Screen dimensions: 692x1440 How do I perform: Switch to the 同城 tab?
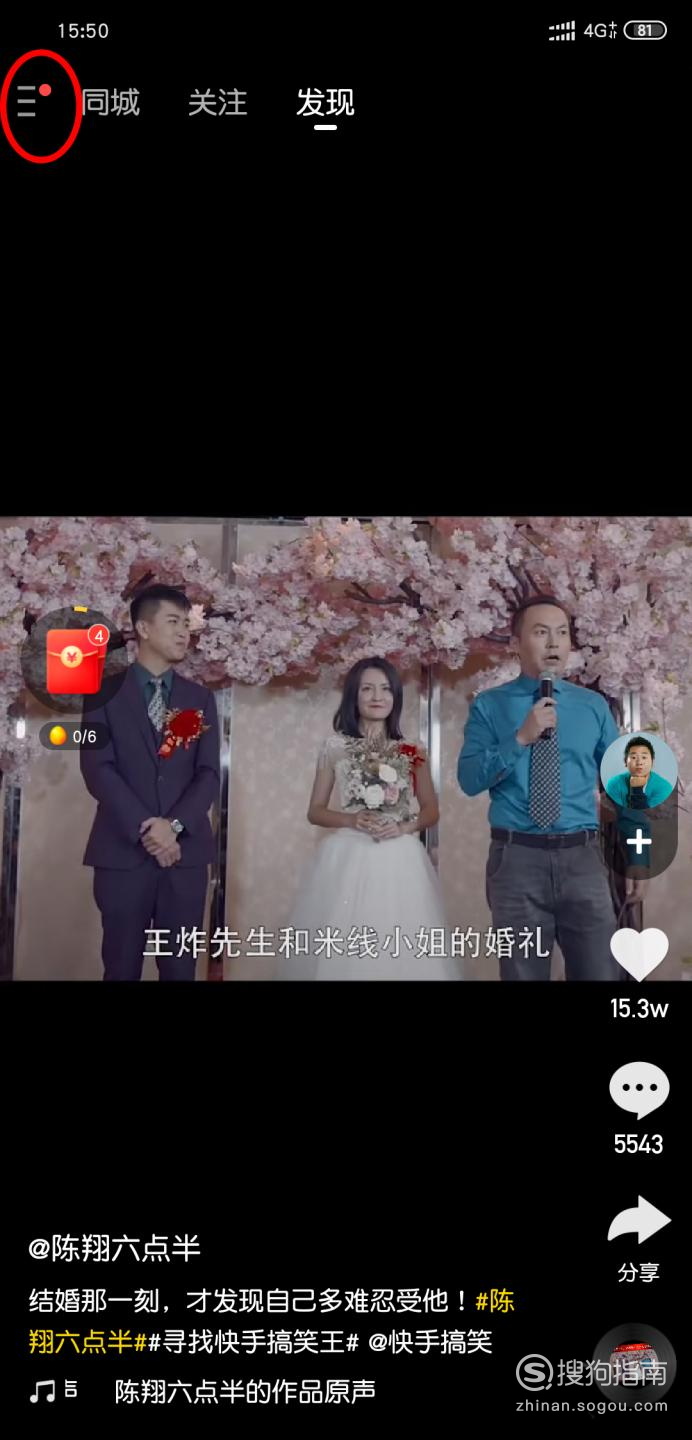tap(110, 102)
